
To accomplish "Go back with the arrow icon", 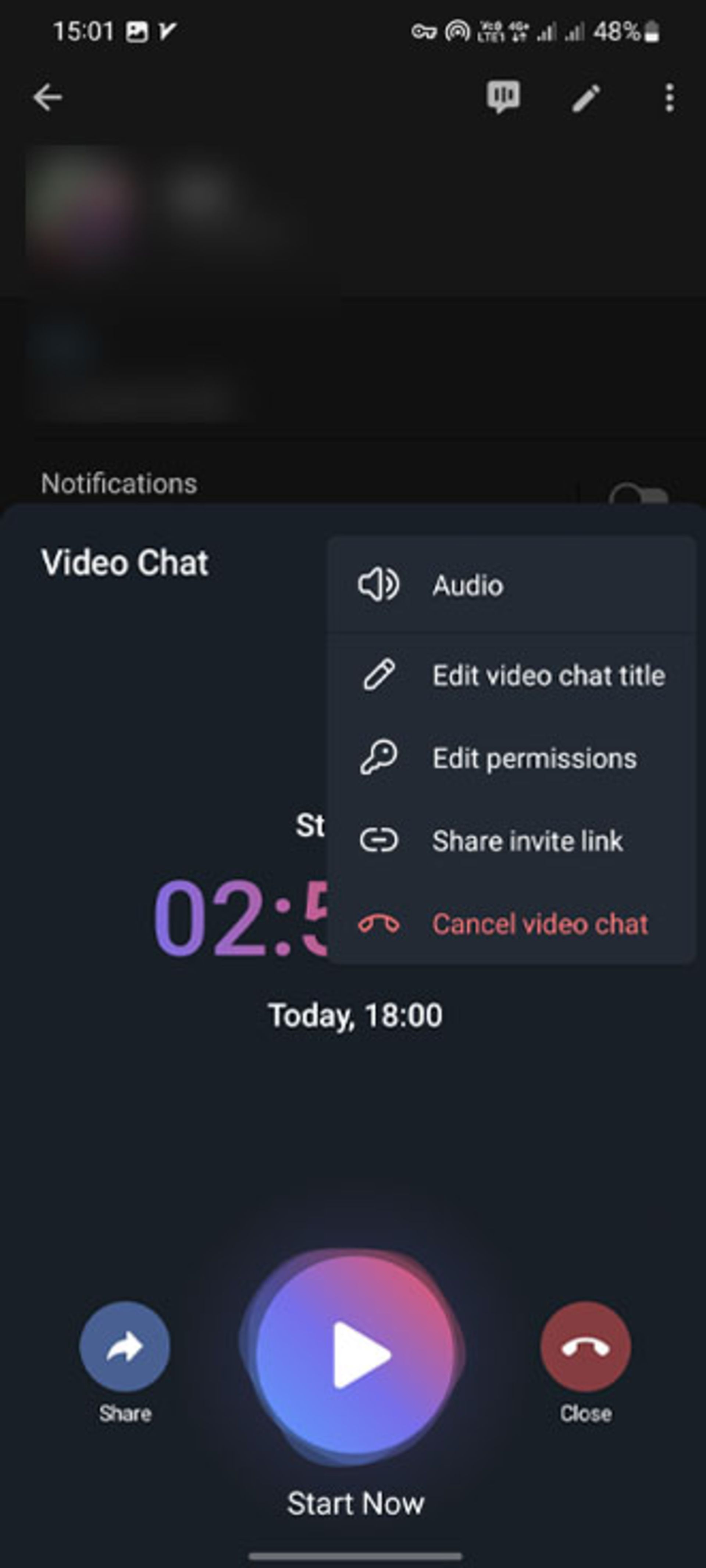I will 47,97.
